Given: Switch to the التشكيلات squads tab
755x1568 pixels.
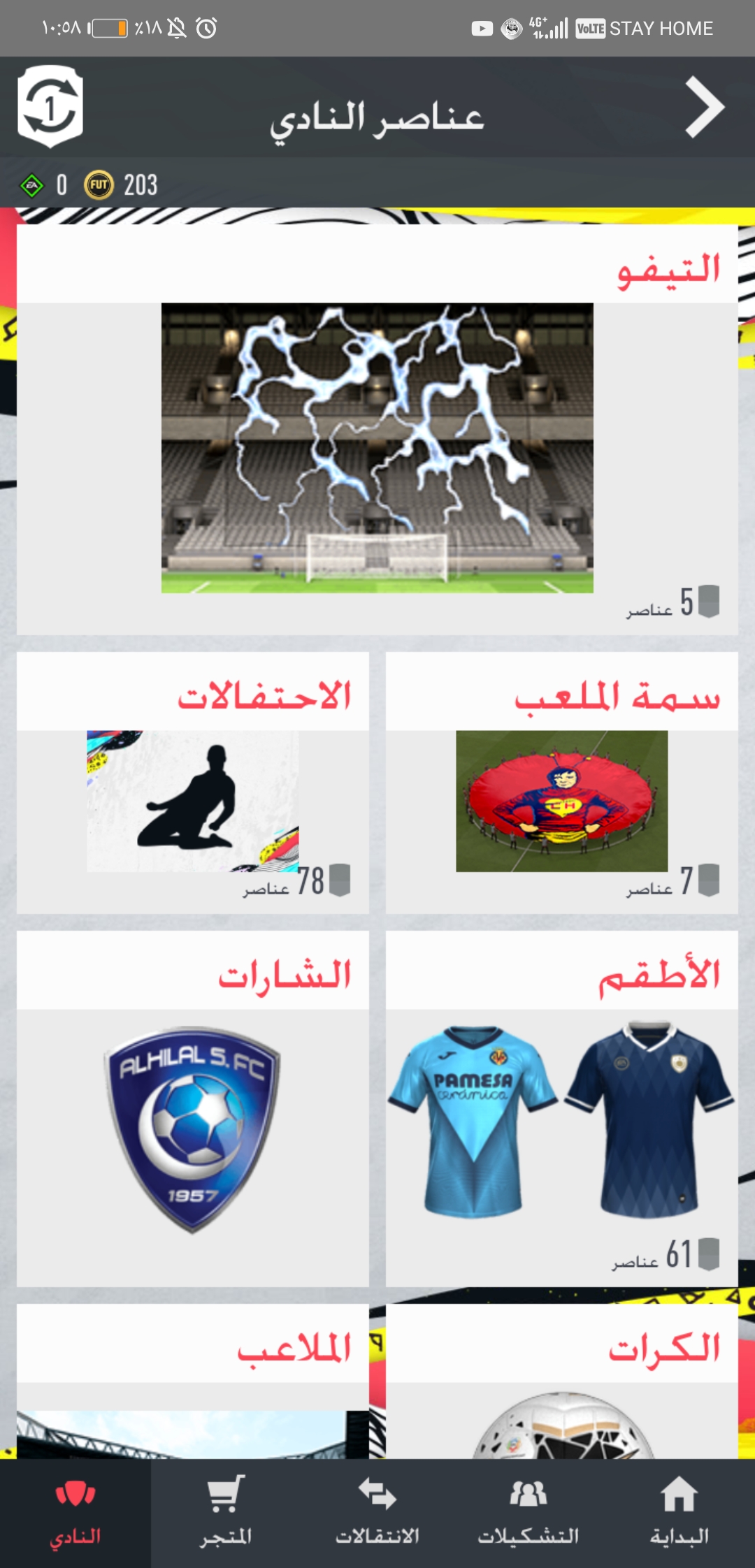Looking at the screenshot, I should [528, 1513].
